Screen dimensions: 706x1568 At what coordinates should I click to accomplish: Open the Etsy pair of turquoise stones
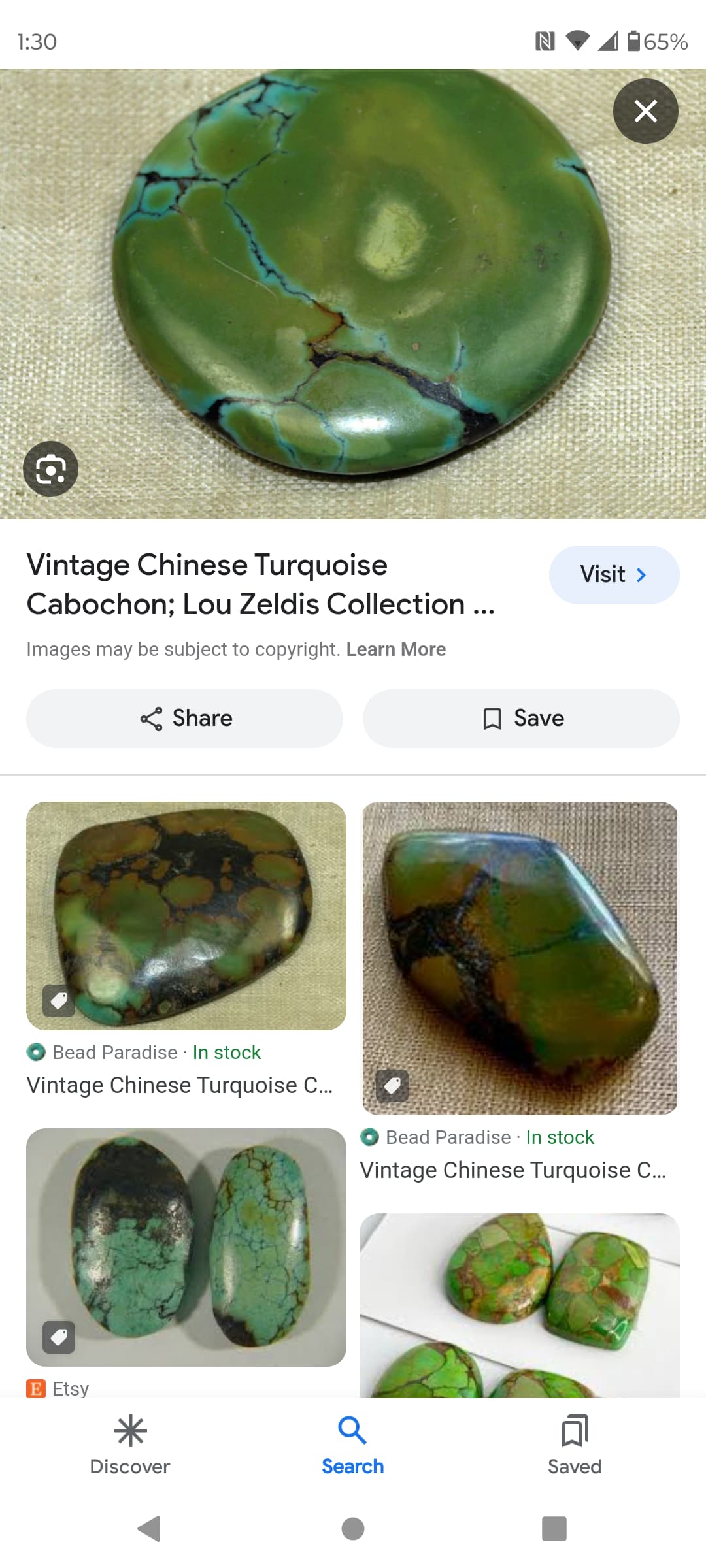(x=186, y=1247)
